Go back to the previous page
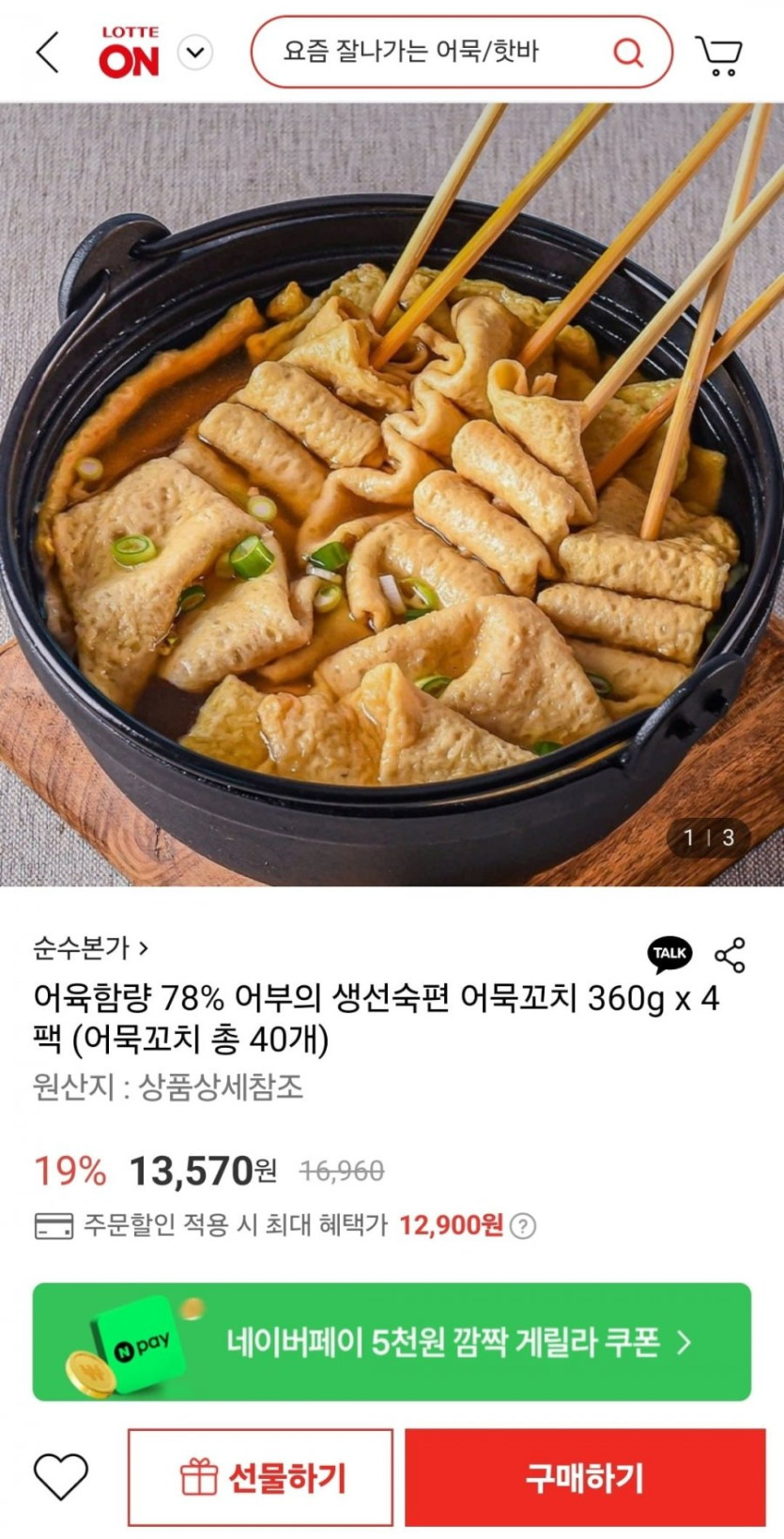Image resolution: width=784 pixels, height=1539 pixels. (x=49, y=52)
